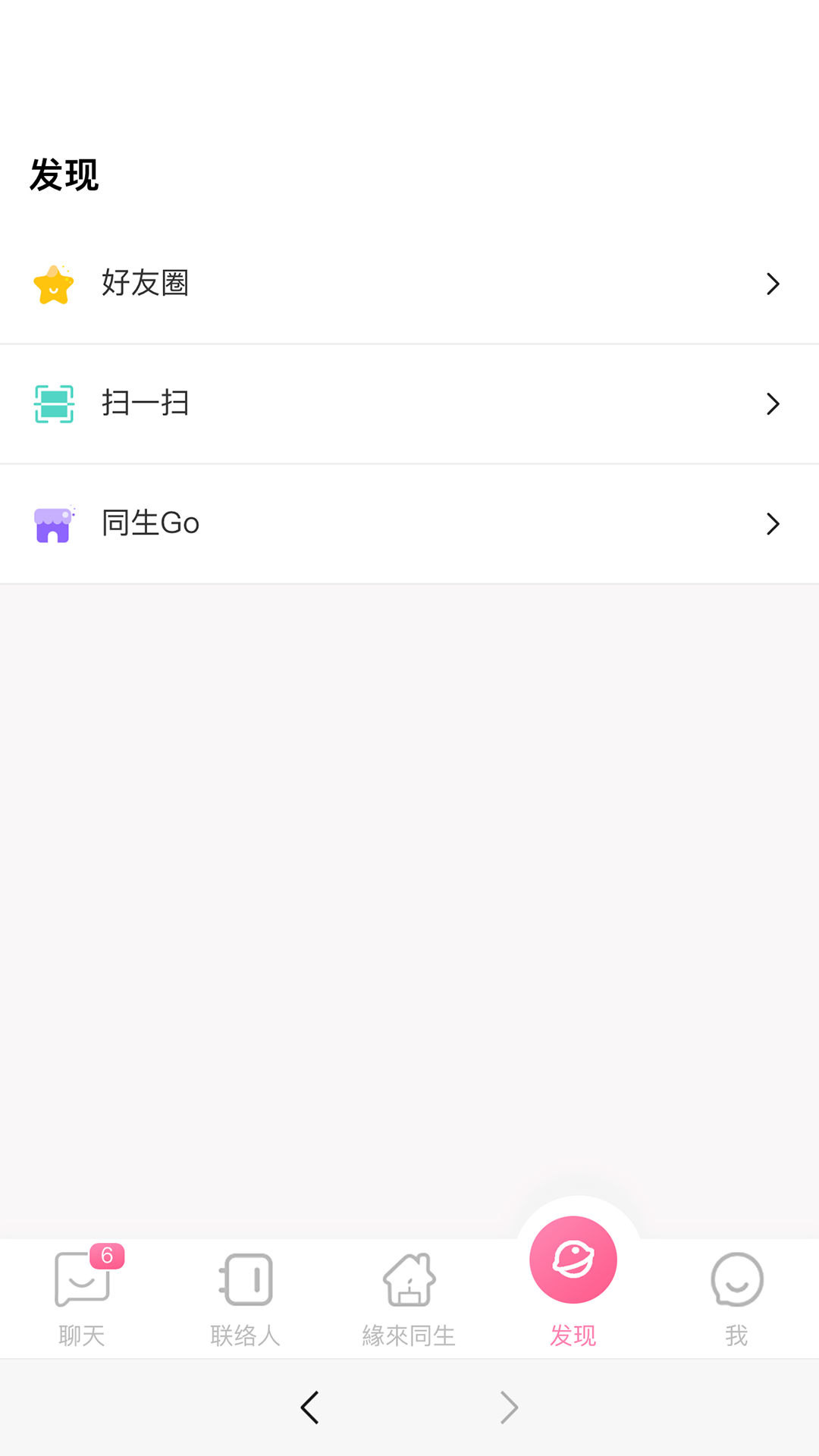Open the 同生Go shop row
The height and width of the screenshot is (1456, 819).
click(409, 523)
